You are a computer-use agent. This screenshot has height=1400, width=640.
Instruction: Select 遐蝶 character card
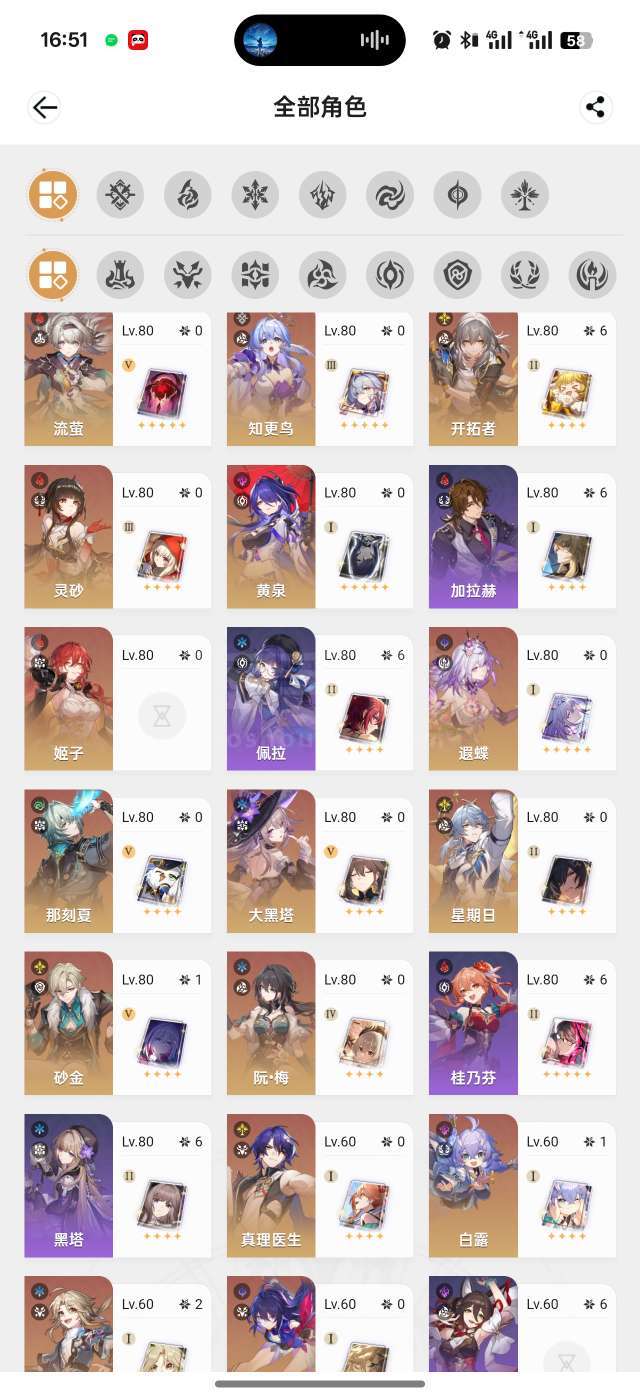click(x=522, y=704)
